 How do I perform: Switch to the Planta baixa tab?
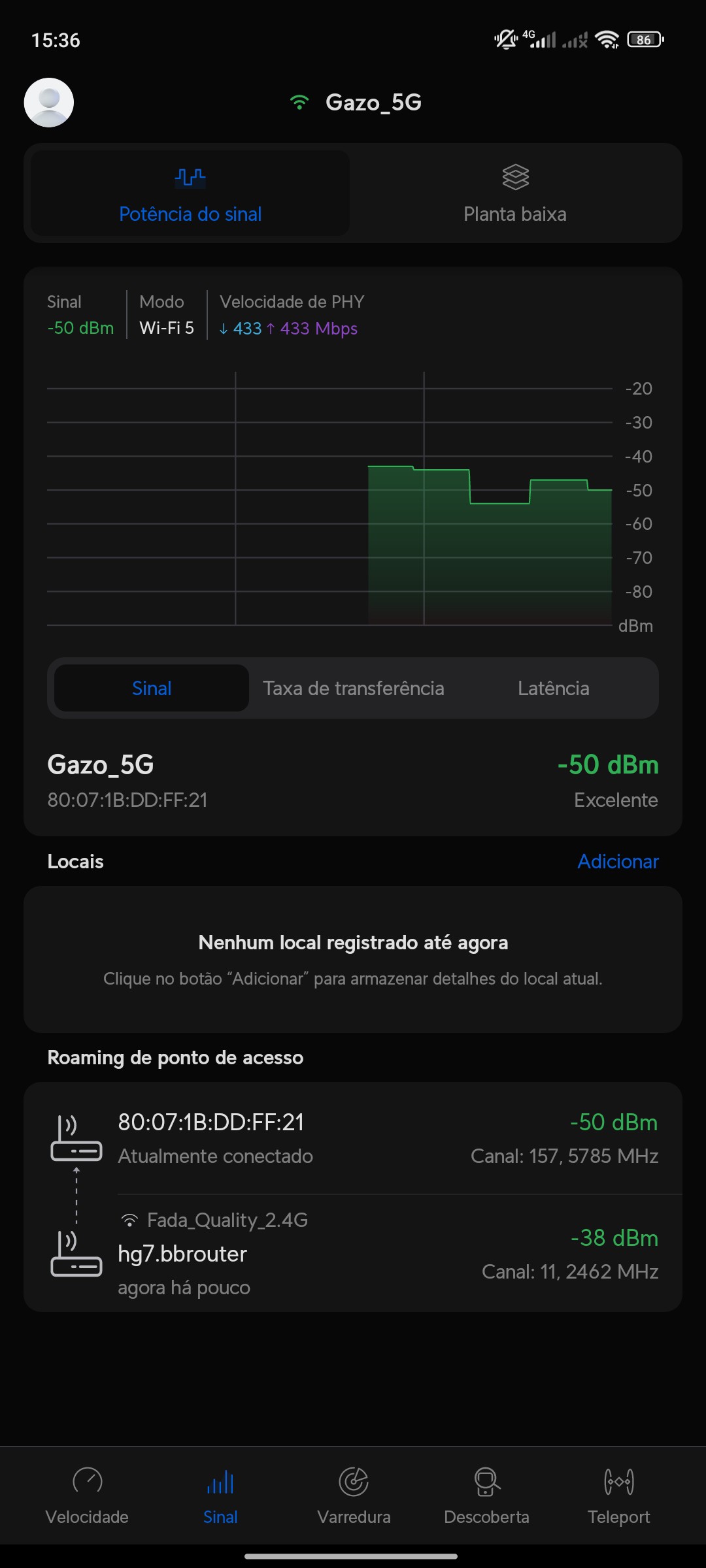[514, 194]
